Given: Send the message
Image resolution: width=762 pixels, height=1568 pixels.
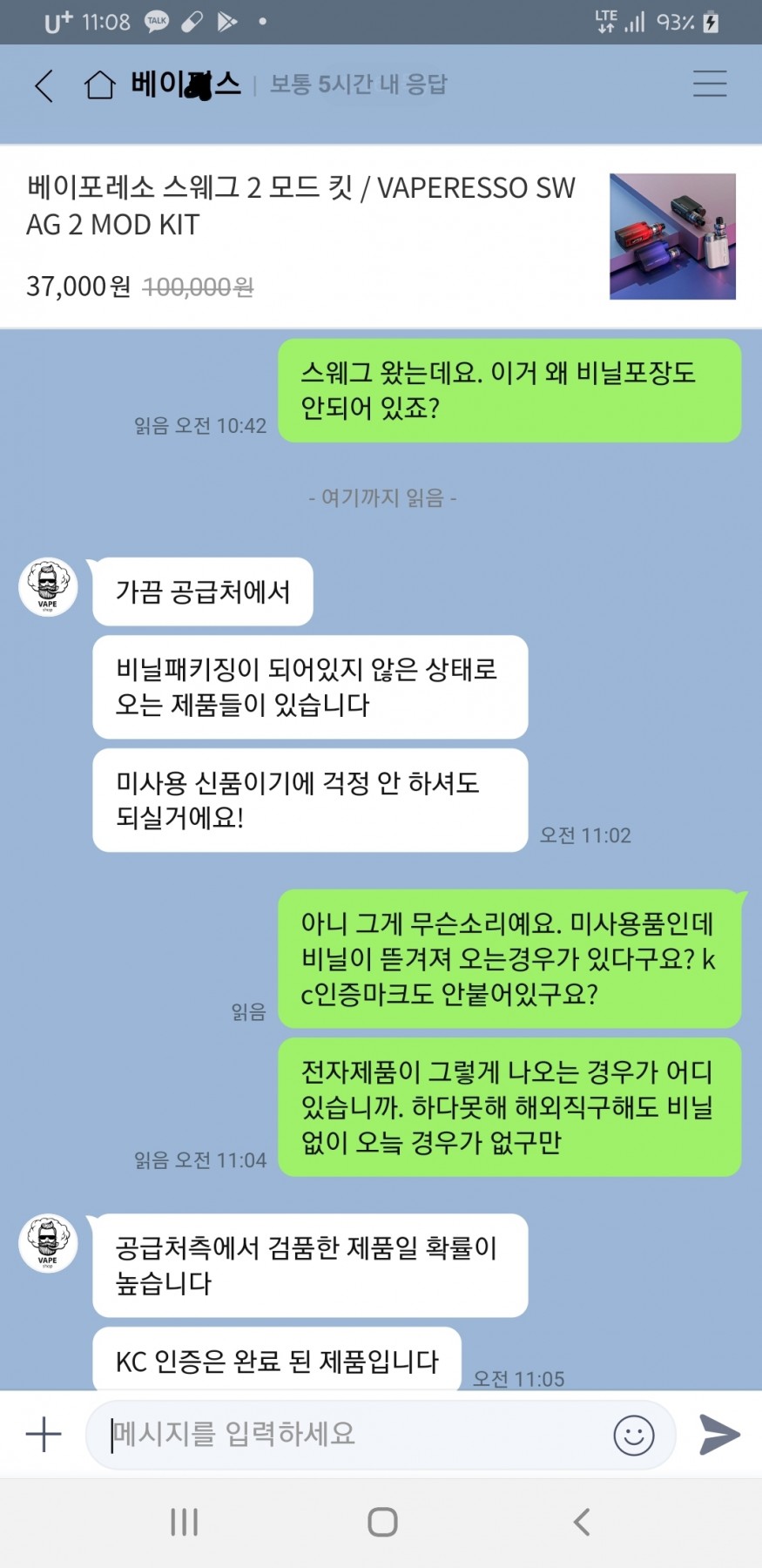Looking at the screenshot, I should click(719, 1435).
